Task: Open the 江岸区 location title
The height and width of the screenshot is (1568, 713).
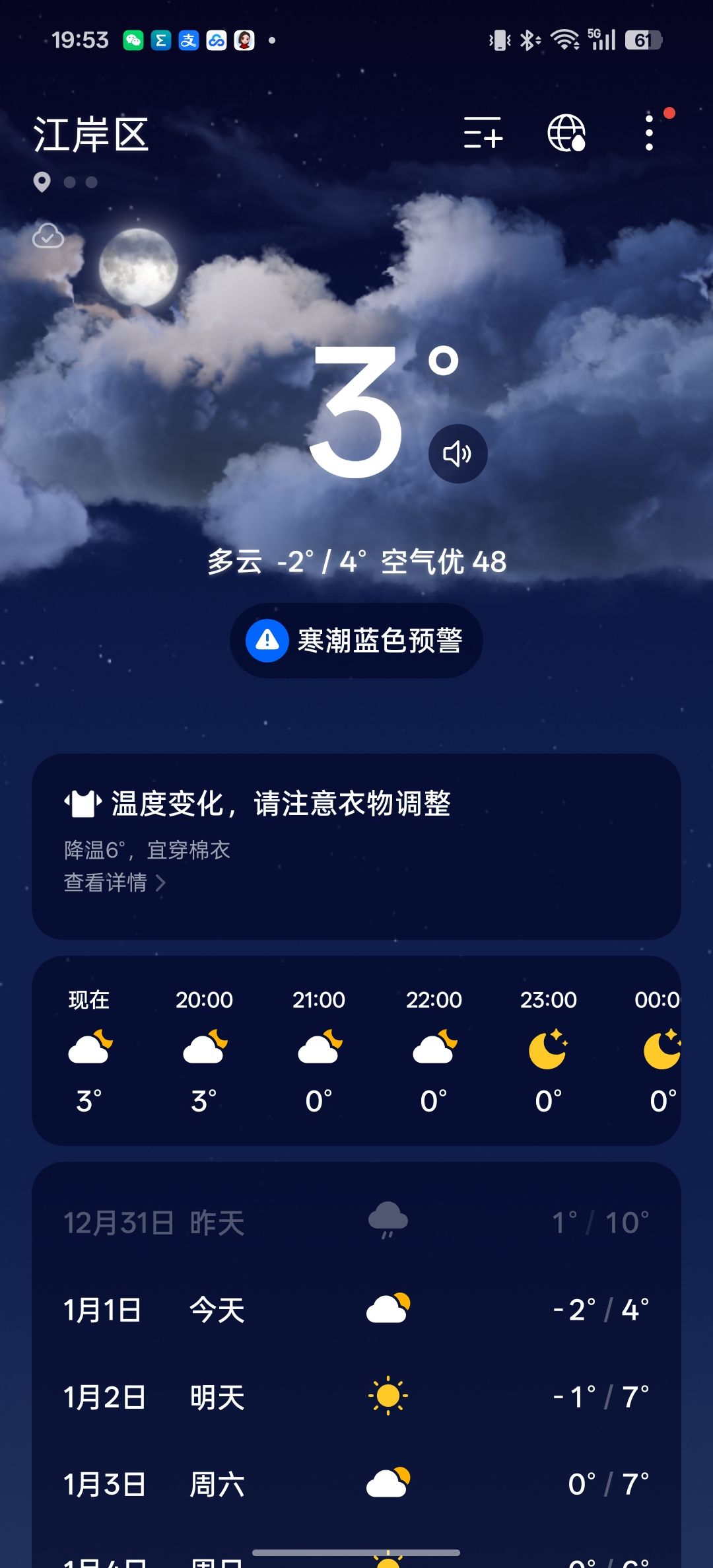Action: [91, 135]
